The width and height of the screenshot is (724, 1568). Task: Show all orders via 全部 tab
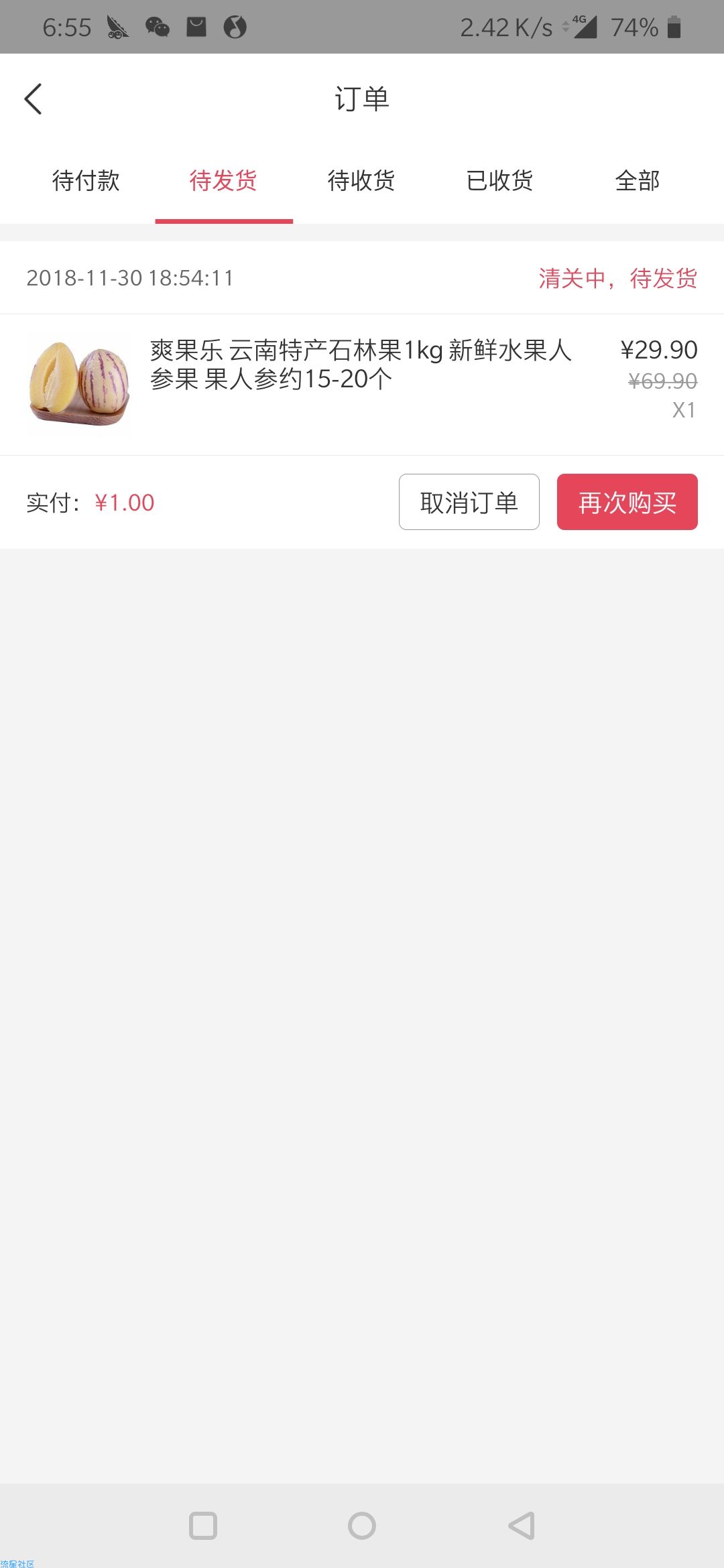[638, 181]
